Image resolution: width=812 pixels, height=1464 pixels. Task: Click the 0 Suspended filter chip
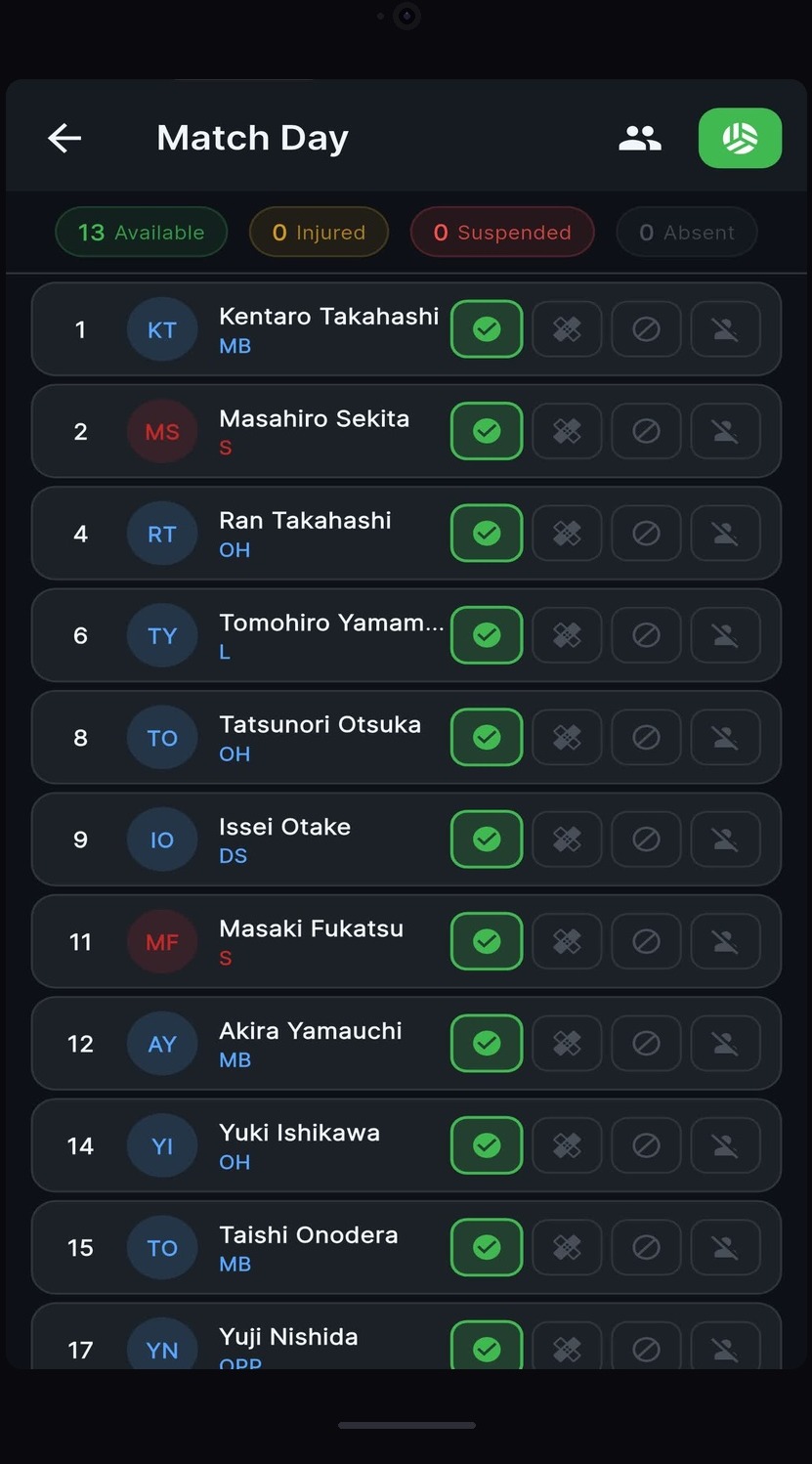tap(501, 232)
